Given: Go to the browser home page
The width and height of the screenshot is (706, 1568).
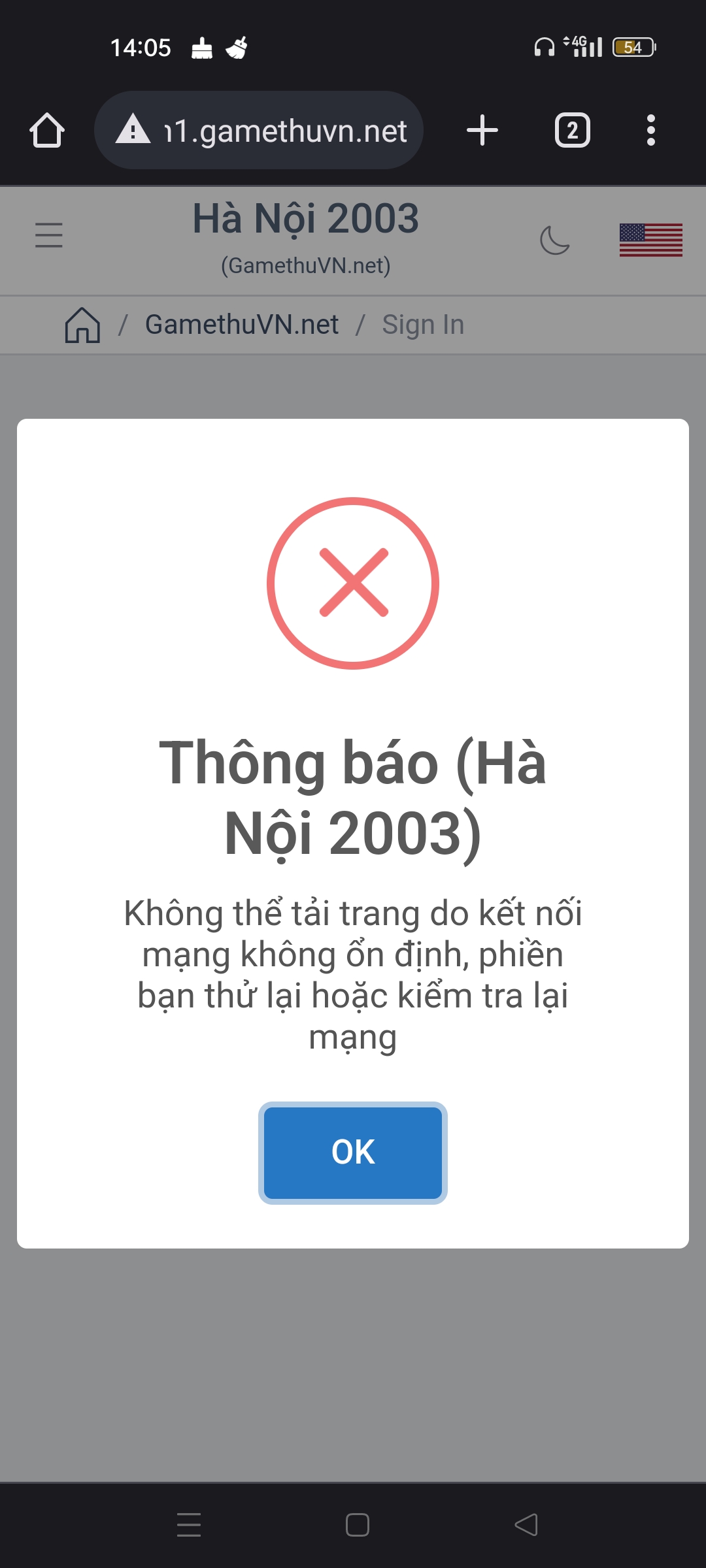Looking at the screenshot, I should 47,131.
